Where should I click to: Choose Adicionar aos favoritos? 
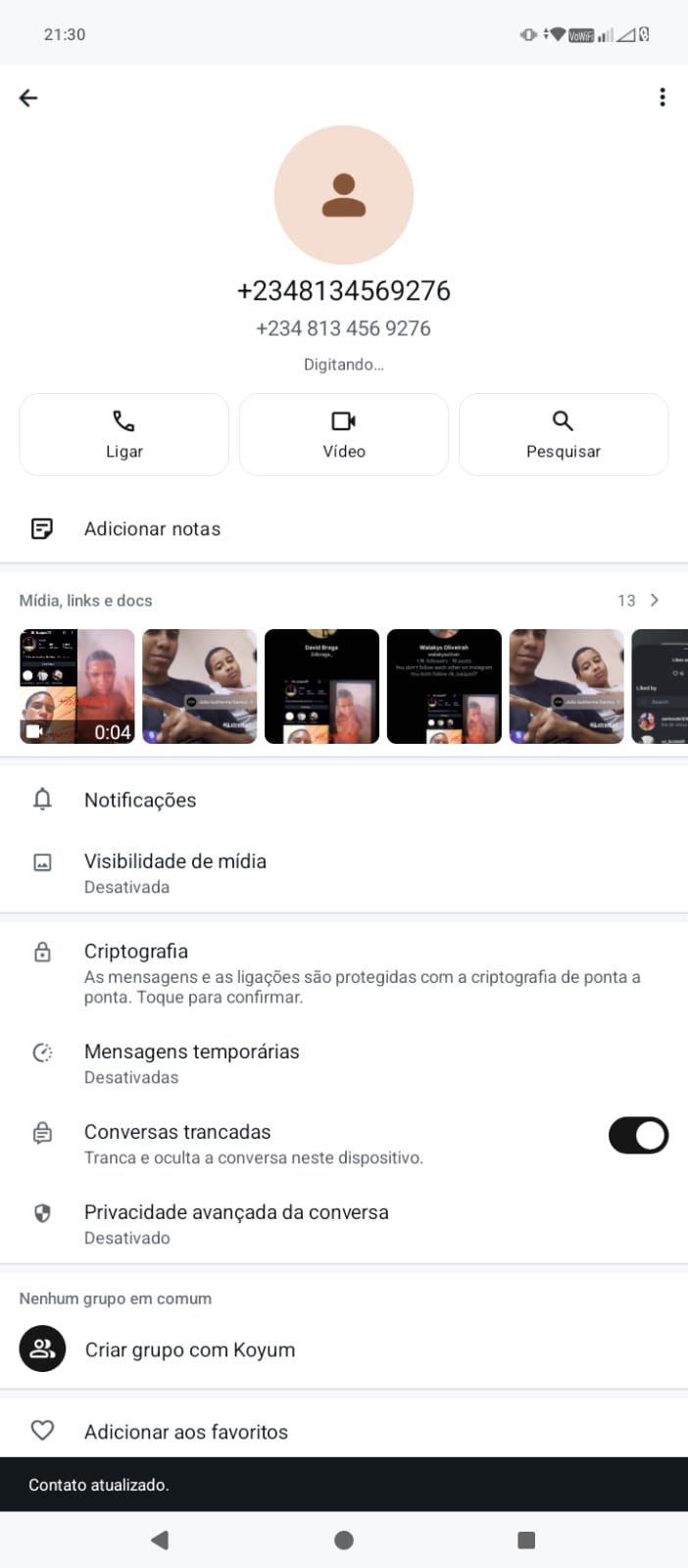pos(185,1432)
